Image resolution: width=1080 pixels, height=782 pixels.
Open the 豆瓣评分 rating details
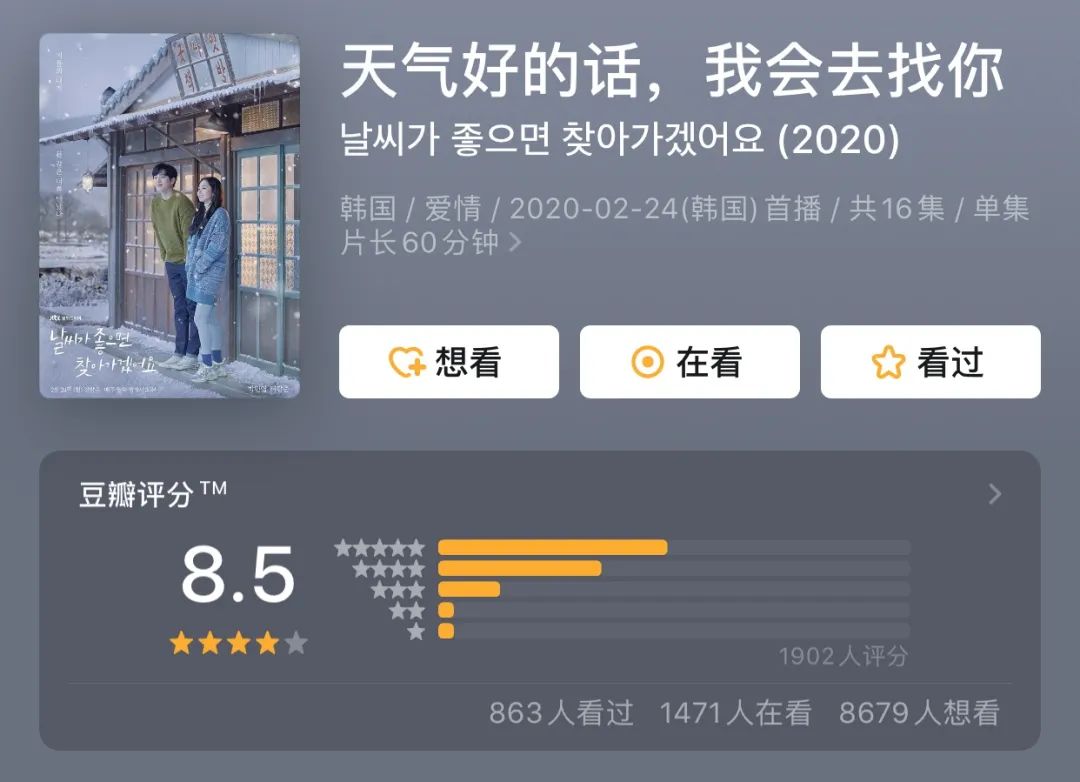point(993,494)
